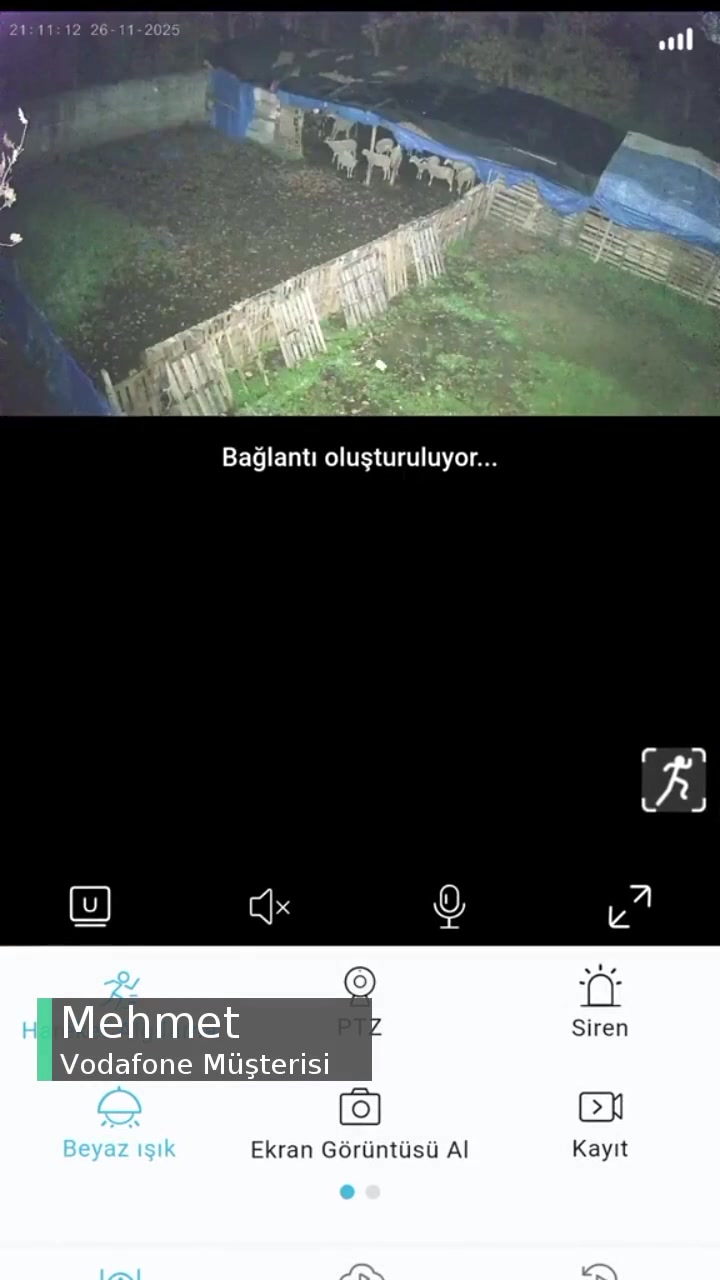Select the Hareket motion tracking icon

(120, 986)
